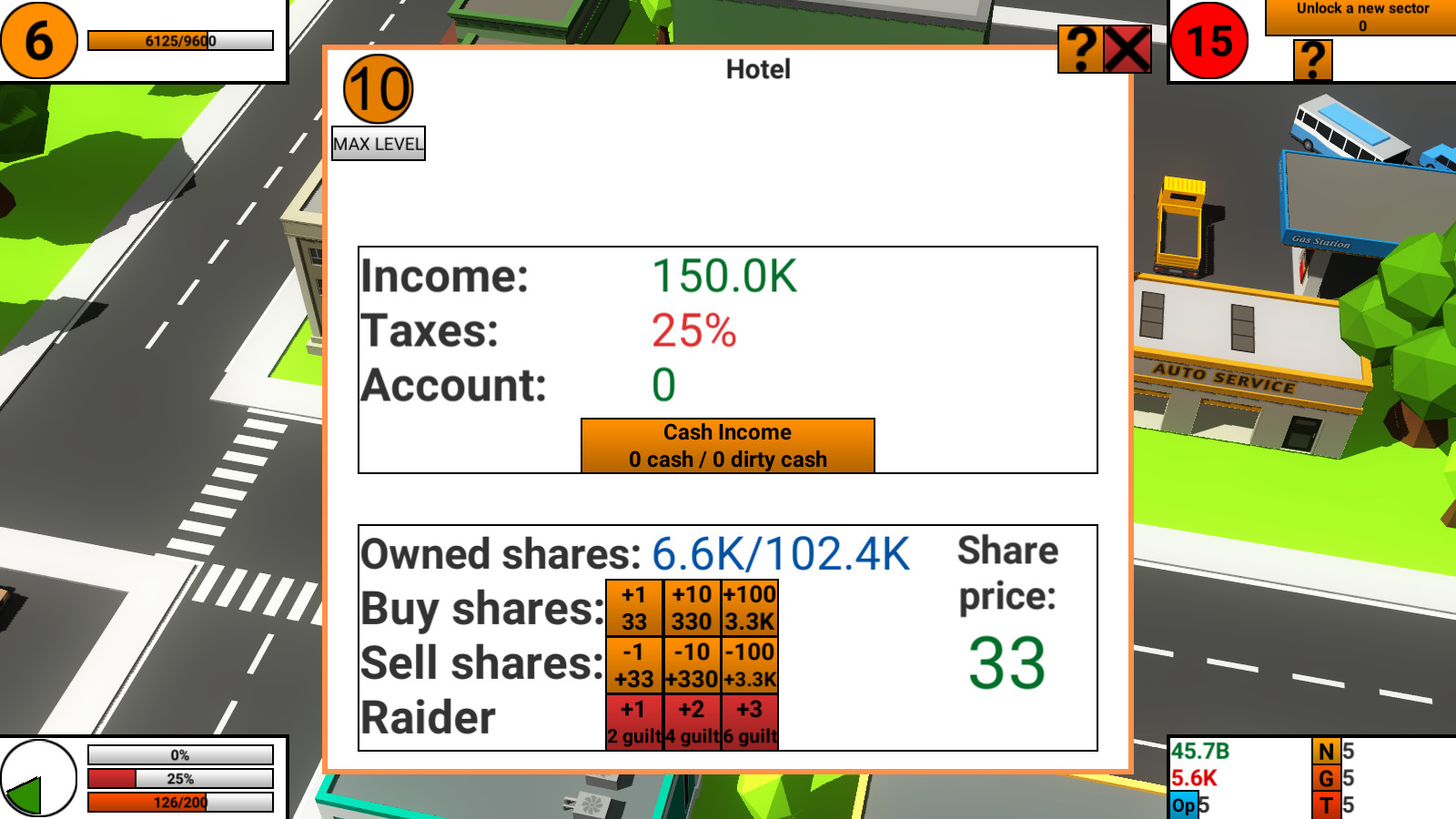Buy +10 shares for 330
The image size is (1456, 819).
point(692,608)
